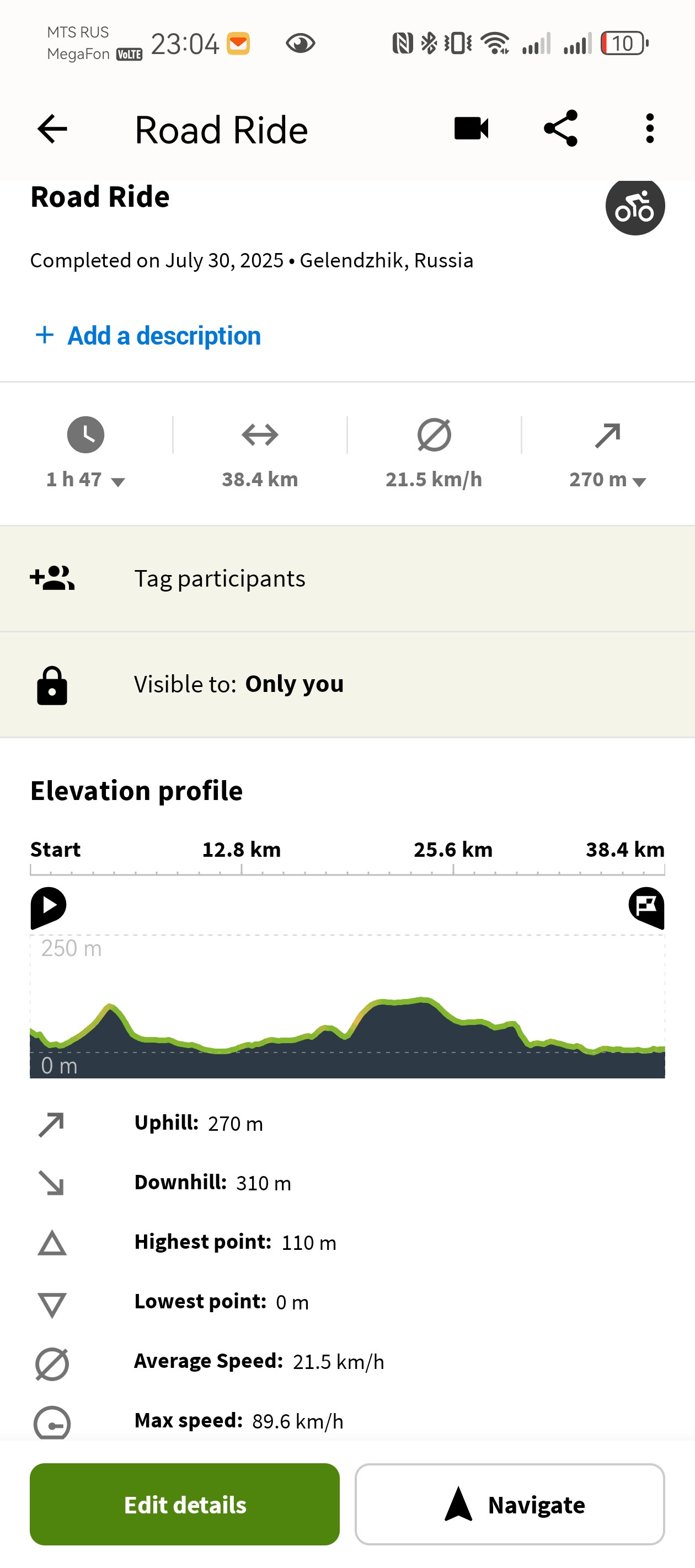The image size is (695, 1568).
Task: Tap the road bike sport icon
Action: pyautogui.click(x=635, y=206)
